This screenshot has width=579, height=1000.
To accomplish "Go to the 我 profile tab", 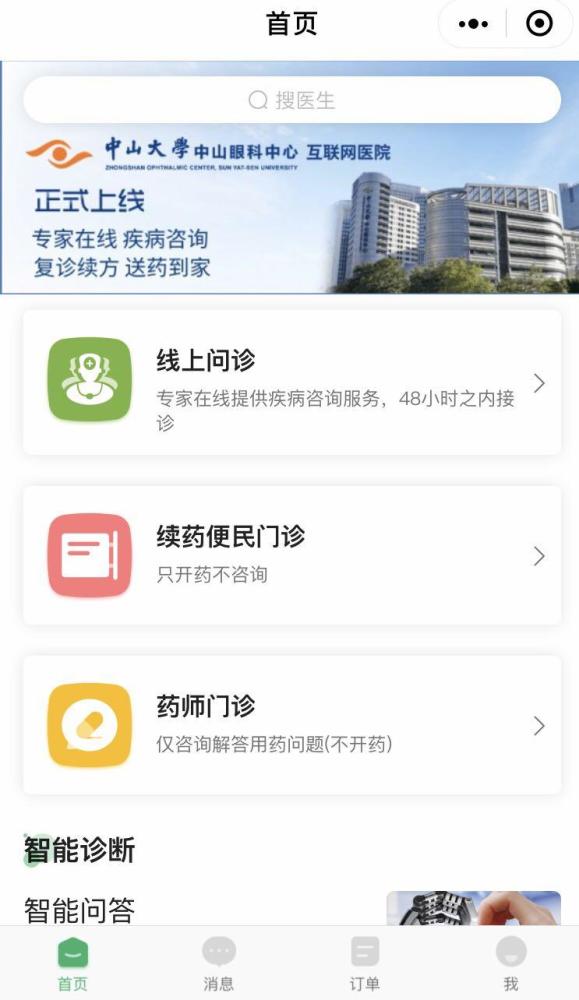I will point(511,964).
